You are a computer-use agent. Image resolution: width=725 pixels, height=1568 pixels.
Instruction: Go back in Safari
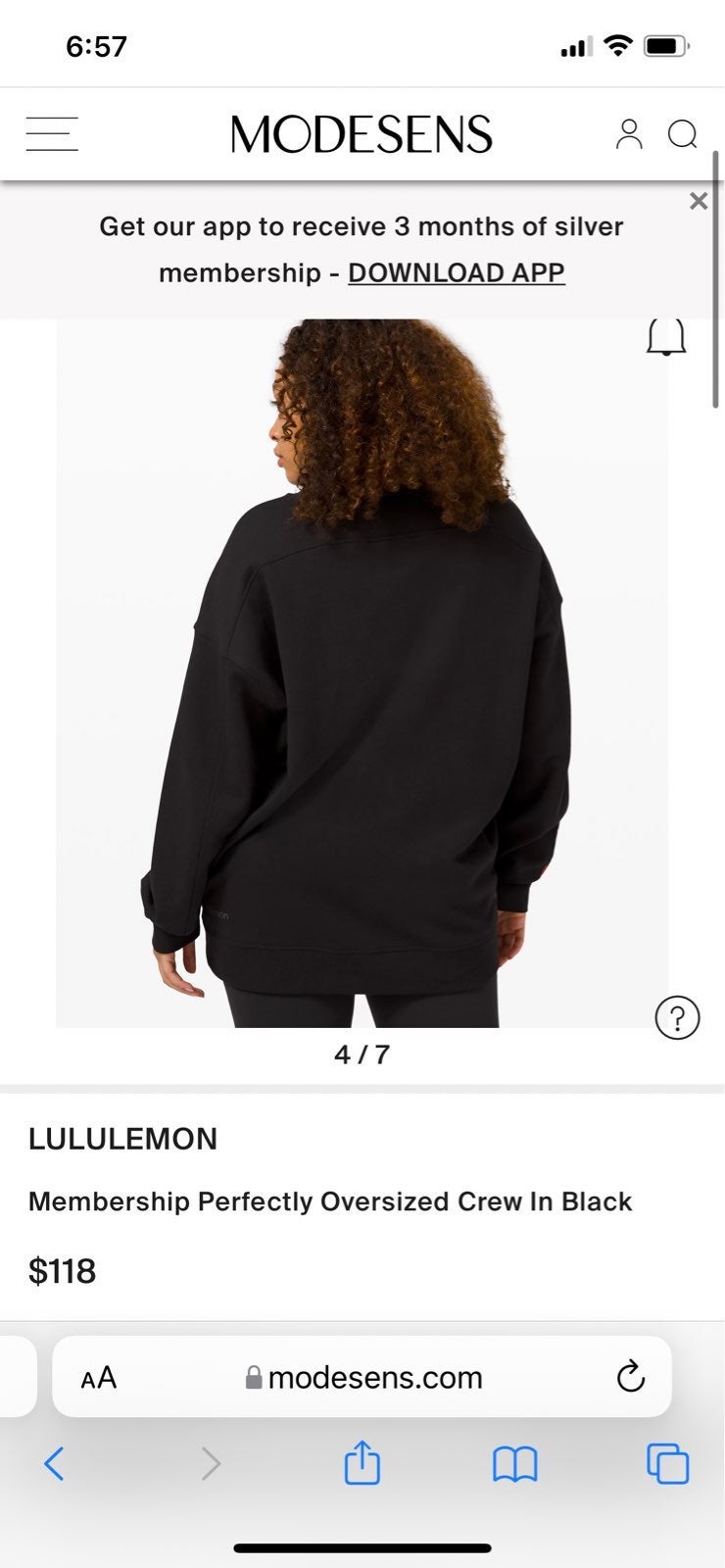[55, 1464]
